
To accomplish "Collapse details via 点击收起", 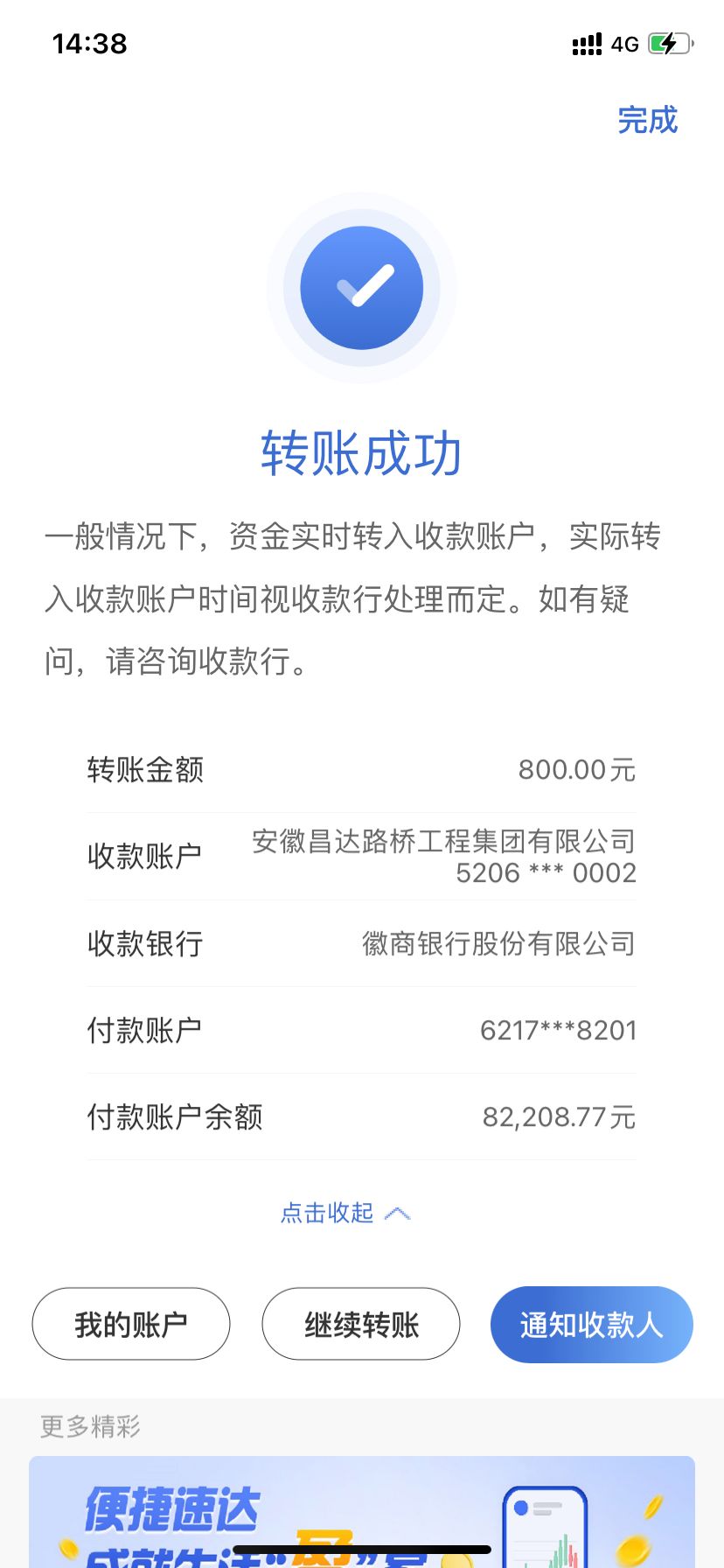I will pyautogui.click(x=345, y=1213).
